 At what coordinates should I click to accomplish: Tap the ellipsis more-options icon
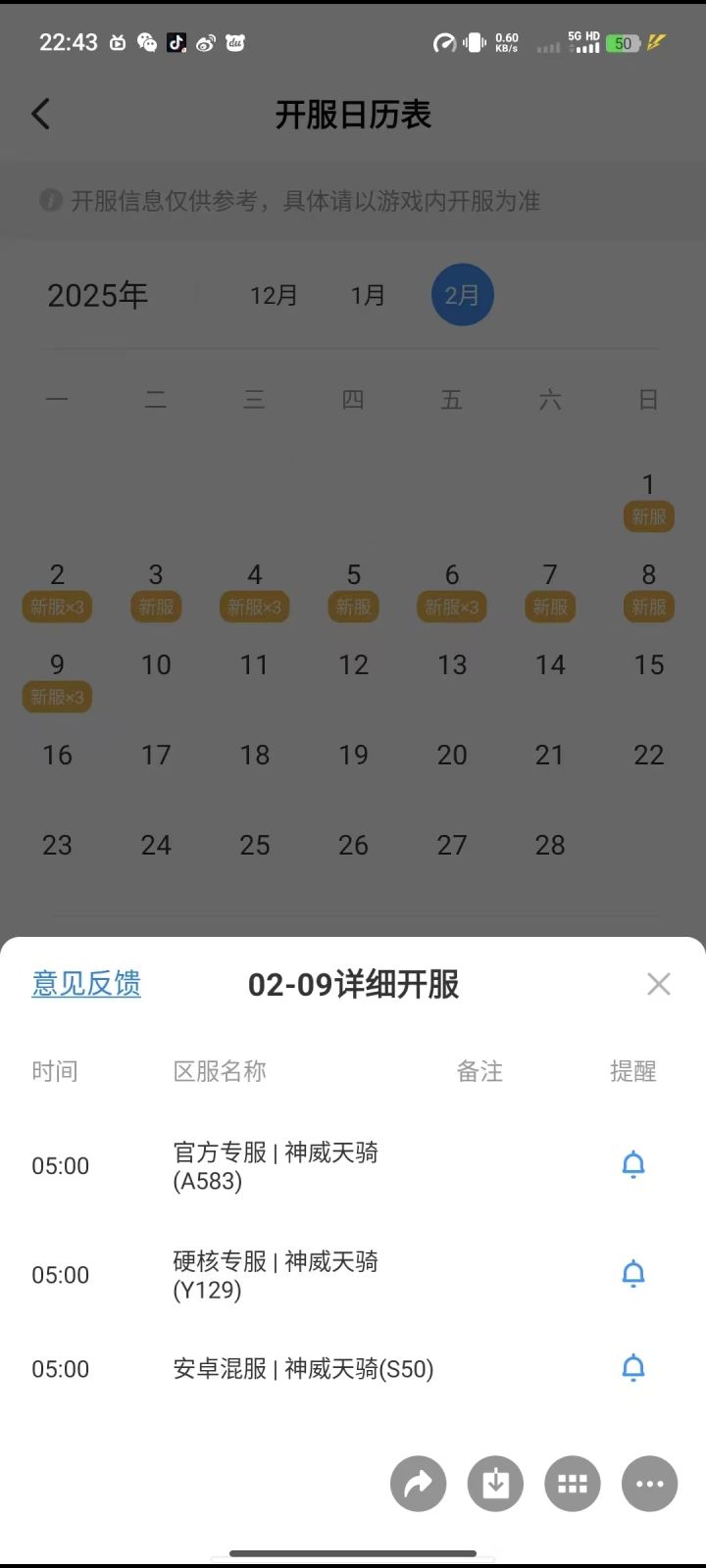point(648,1483)
